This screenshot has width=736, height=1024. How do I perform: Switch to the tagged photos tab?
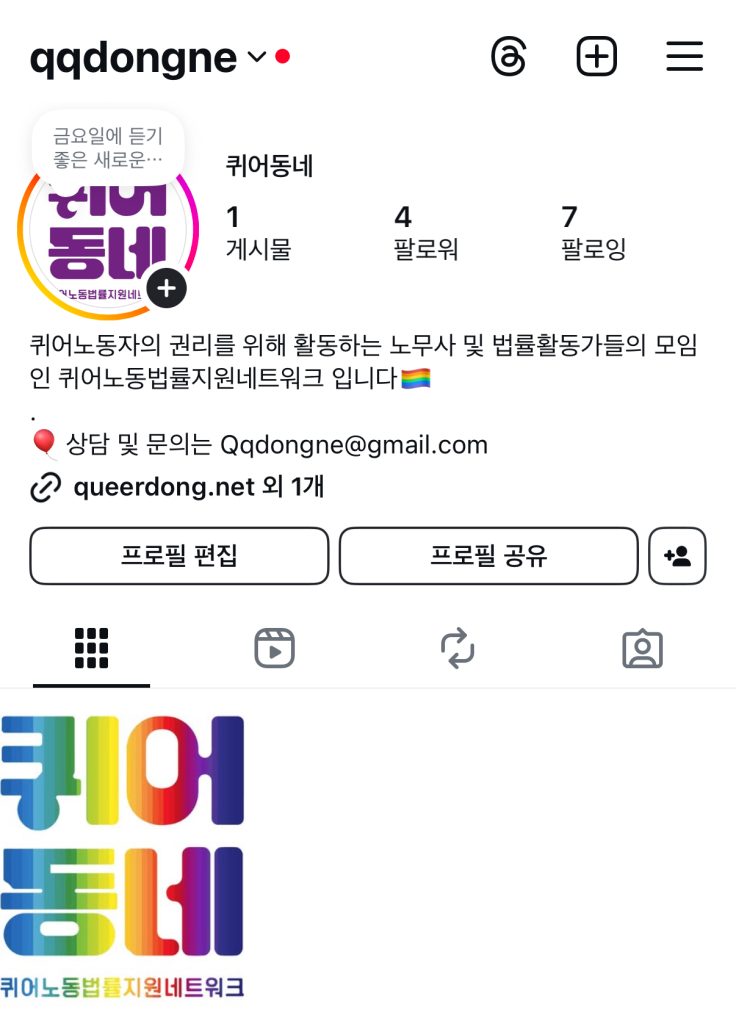642,649
